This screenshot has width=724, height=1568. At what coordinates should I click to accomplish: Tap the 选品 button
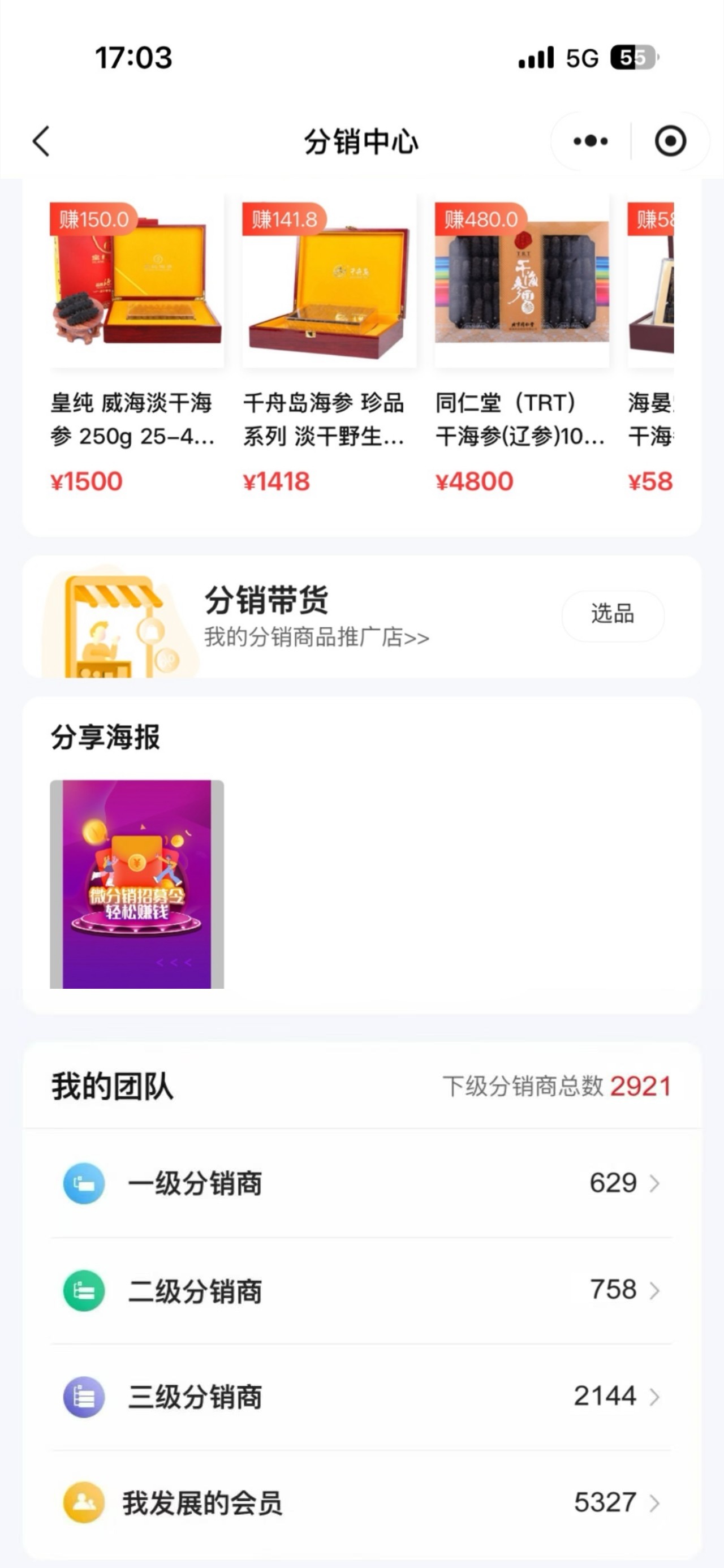pos(613,615)
